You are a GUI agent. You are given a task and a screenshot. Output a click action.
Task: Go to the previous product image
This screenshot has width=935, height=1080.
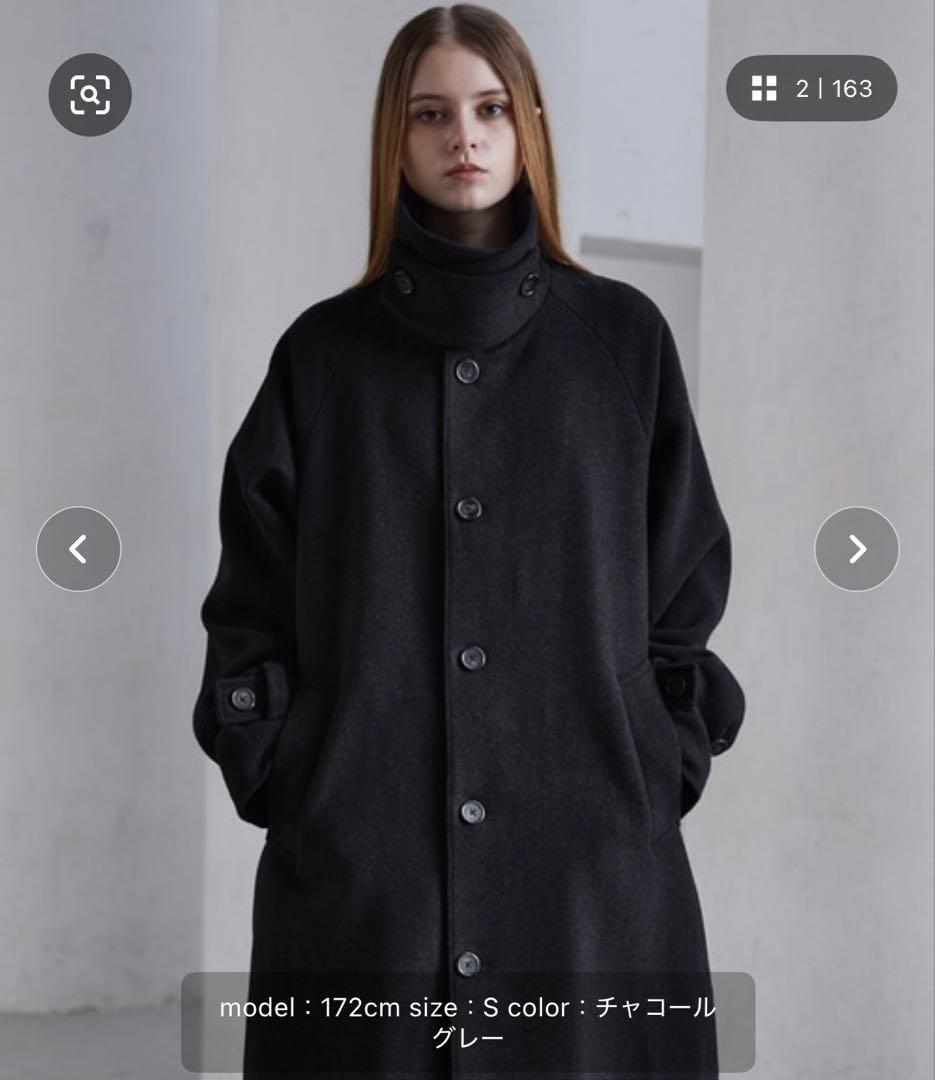click(78, 549)
